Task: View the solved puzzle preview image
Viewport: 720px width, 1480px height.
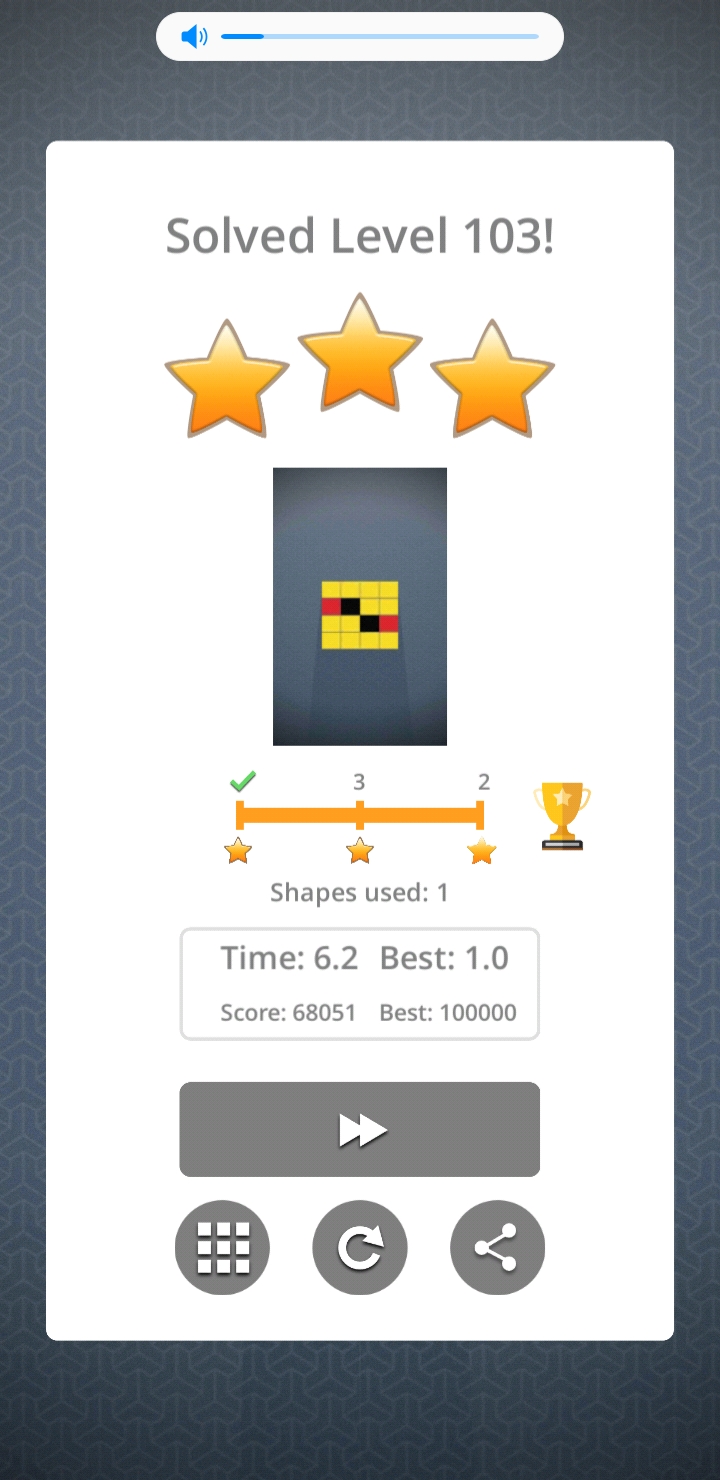Action: click(360, 606)
